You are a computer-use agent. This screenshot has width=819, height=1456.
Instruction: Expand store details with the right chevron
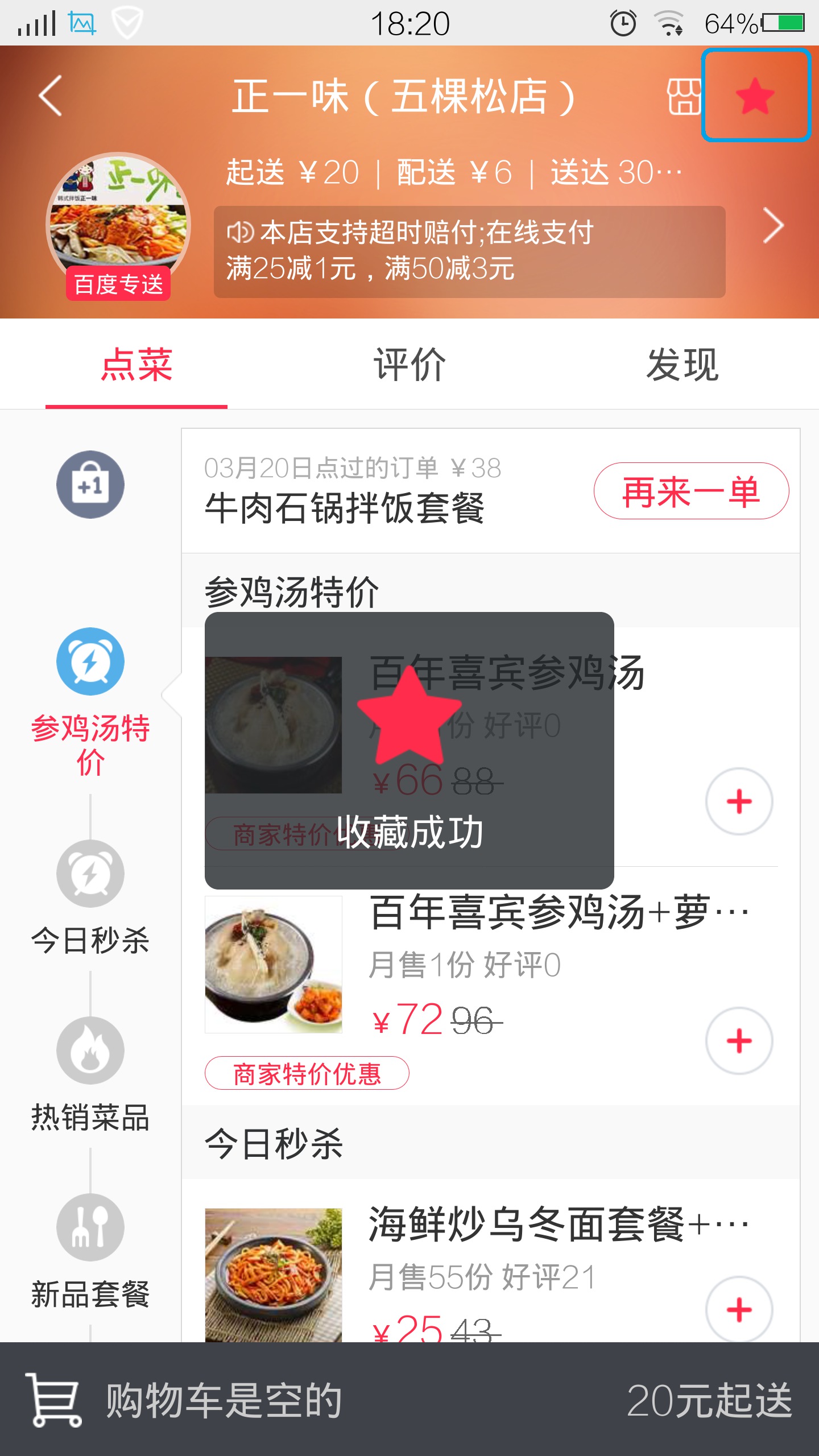pyautogui.click(x=773, y=226)
